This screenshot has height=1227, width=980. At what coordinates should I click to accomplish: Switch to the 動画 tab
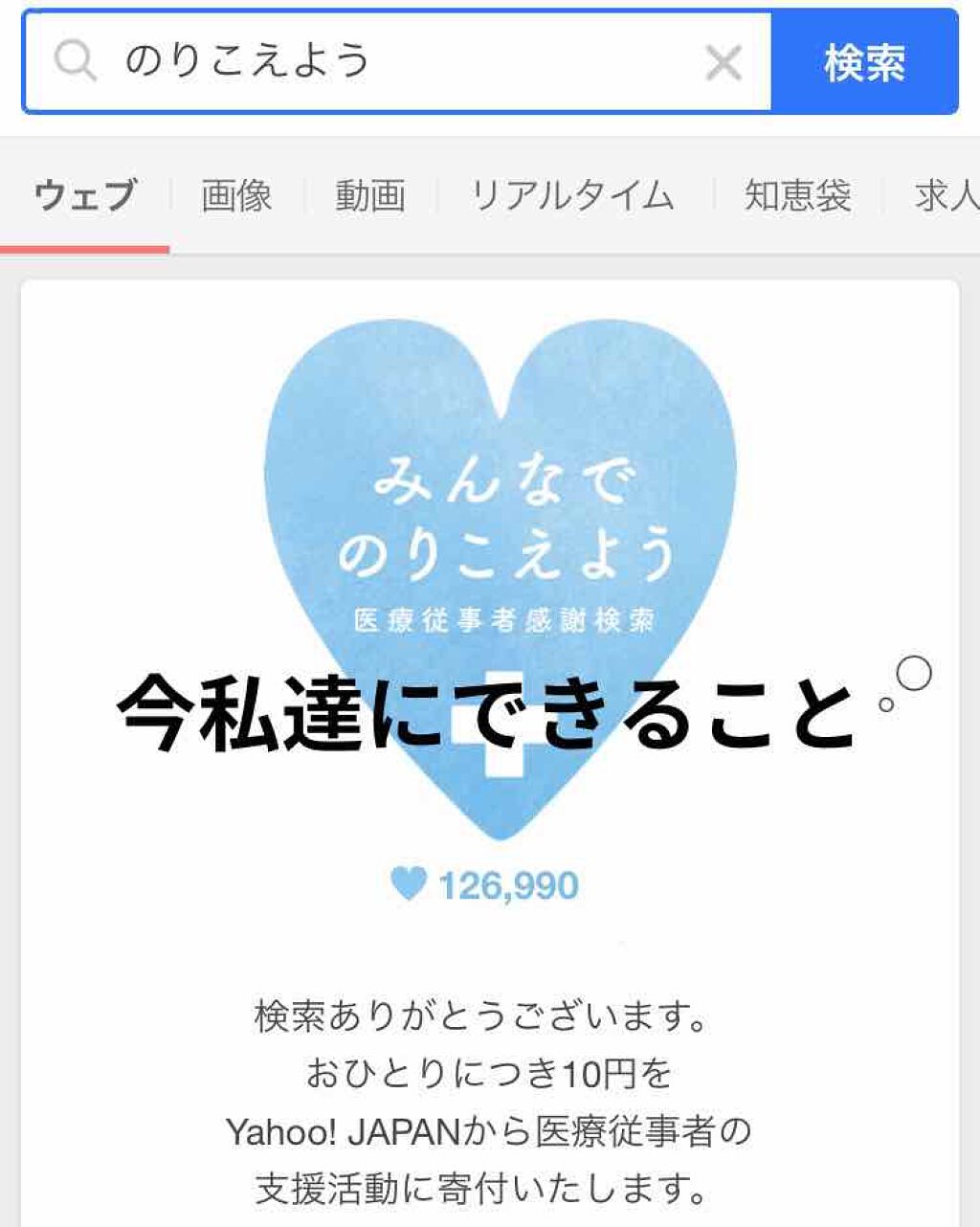(370, 196)
